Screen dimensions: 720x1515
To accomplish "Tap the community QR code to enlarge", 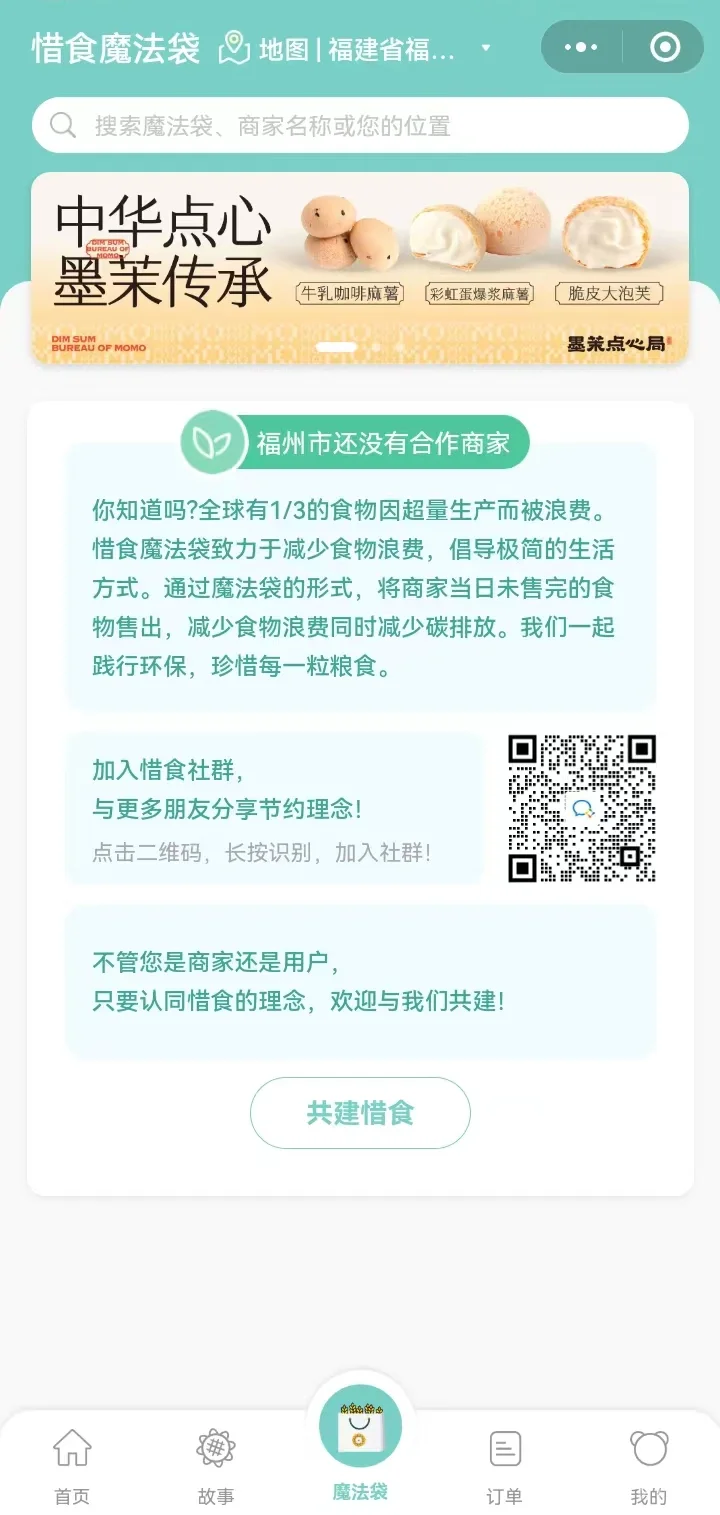I will (x=581, y=808).
